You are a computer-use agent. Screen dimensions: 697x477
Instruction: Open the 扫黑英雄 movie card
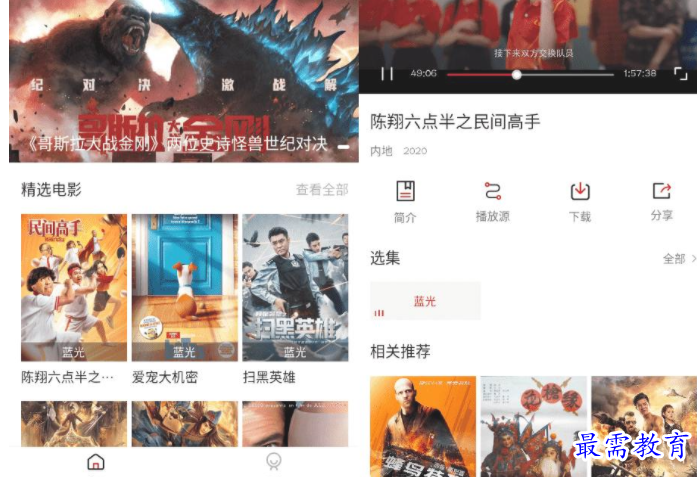tap(294, 288)
